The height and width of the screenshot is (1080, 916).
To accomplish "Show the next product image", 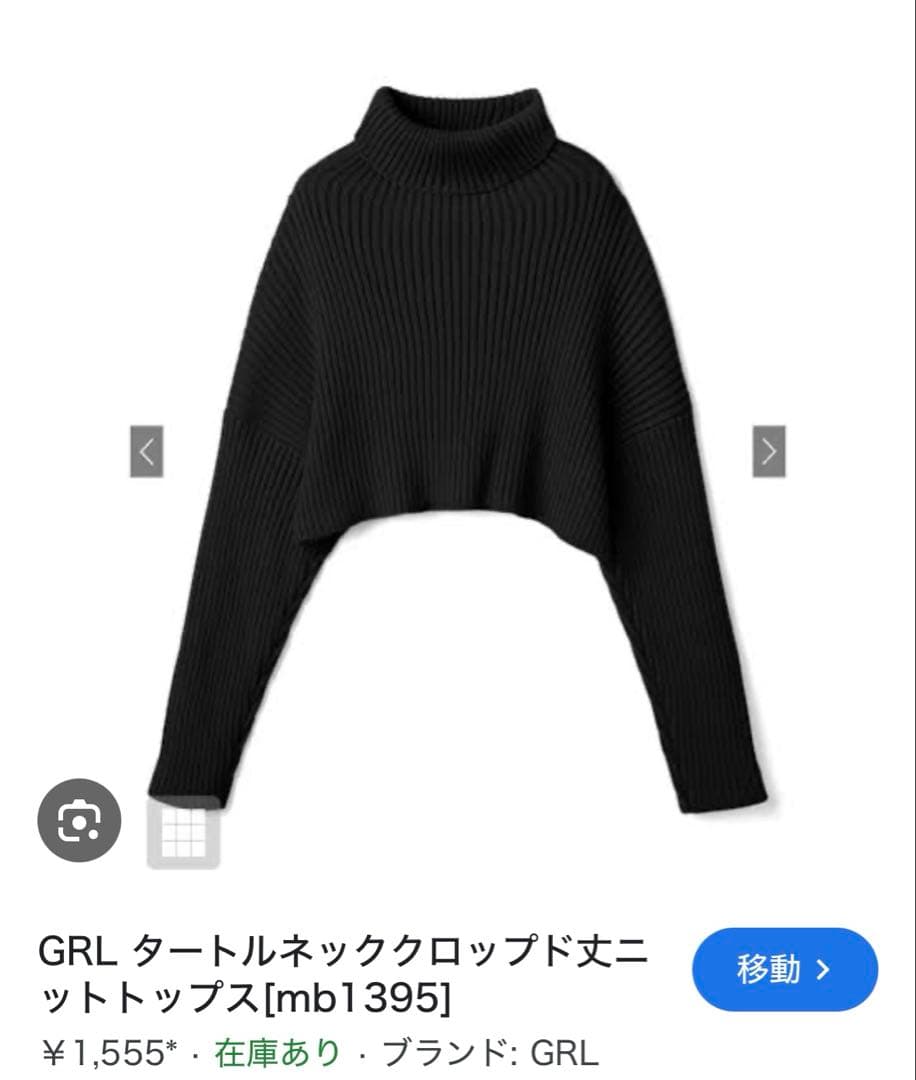I will coord(768,452).
